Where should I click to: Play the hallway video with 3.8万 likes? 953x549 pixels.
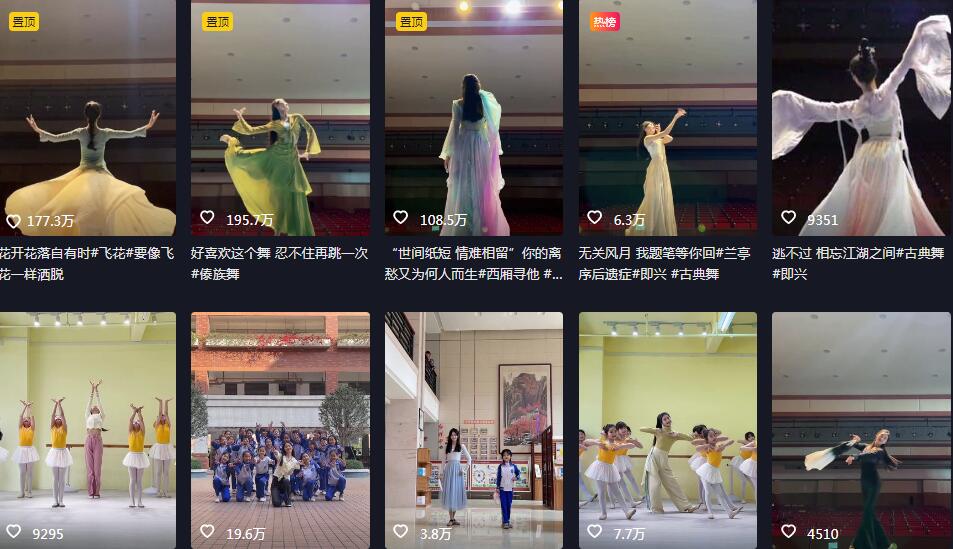click(474, 430)
